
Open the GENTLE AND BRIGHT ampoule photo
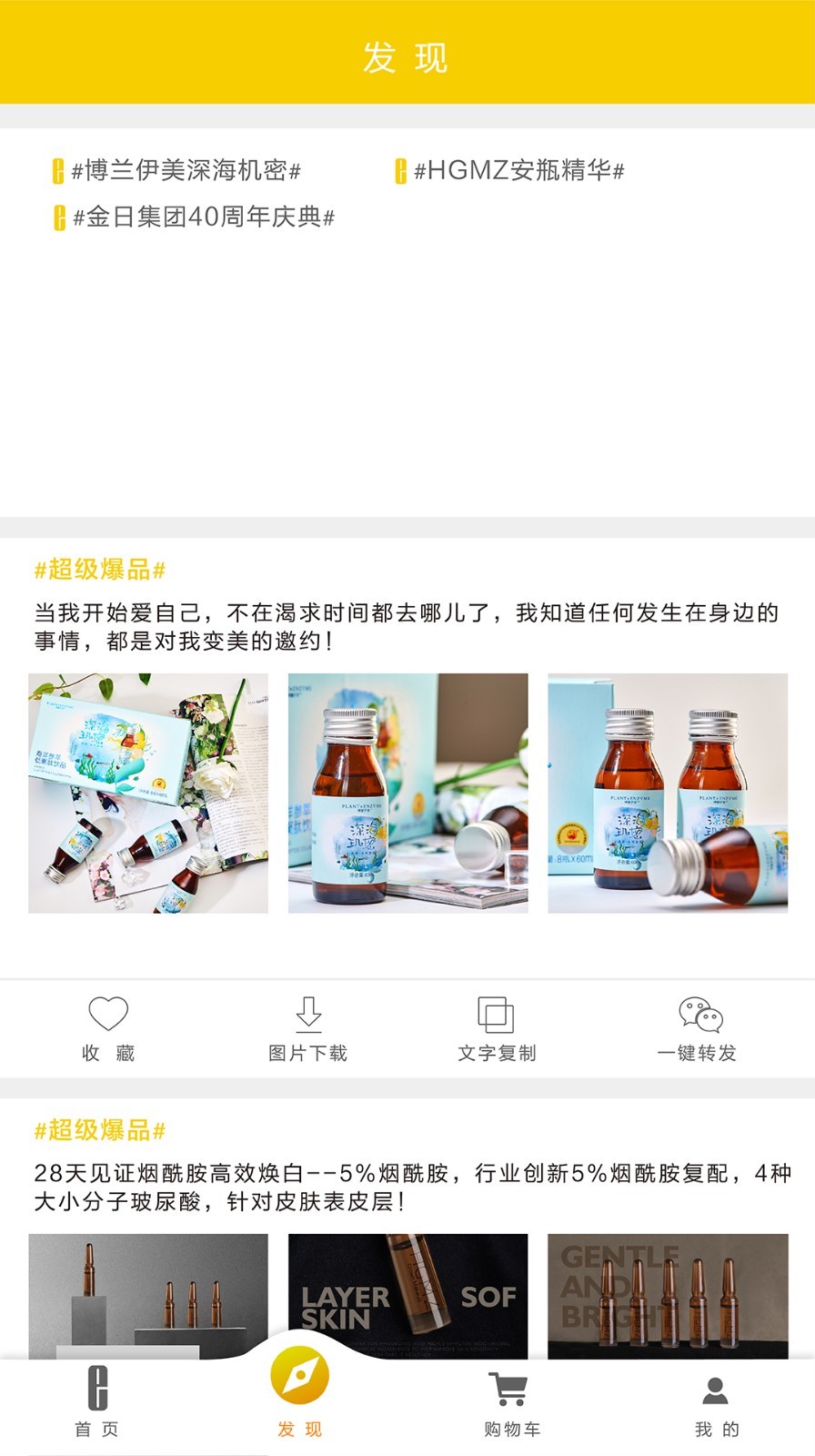coord(667,1296)
